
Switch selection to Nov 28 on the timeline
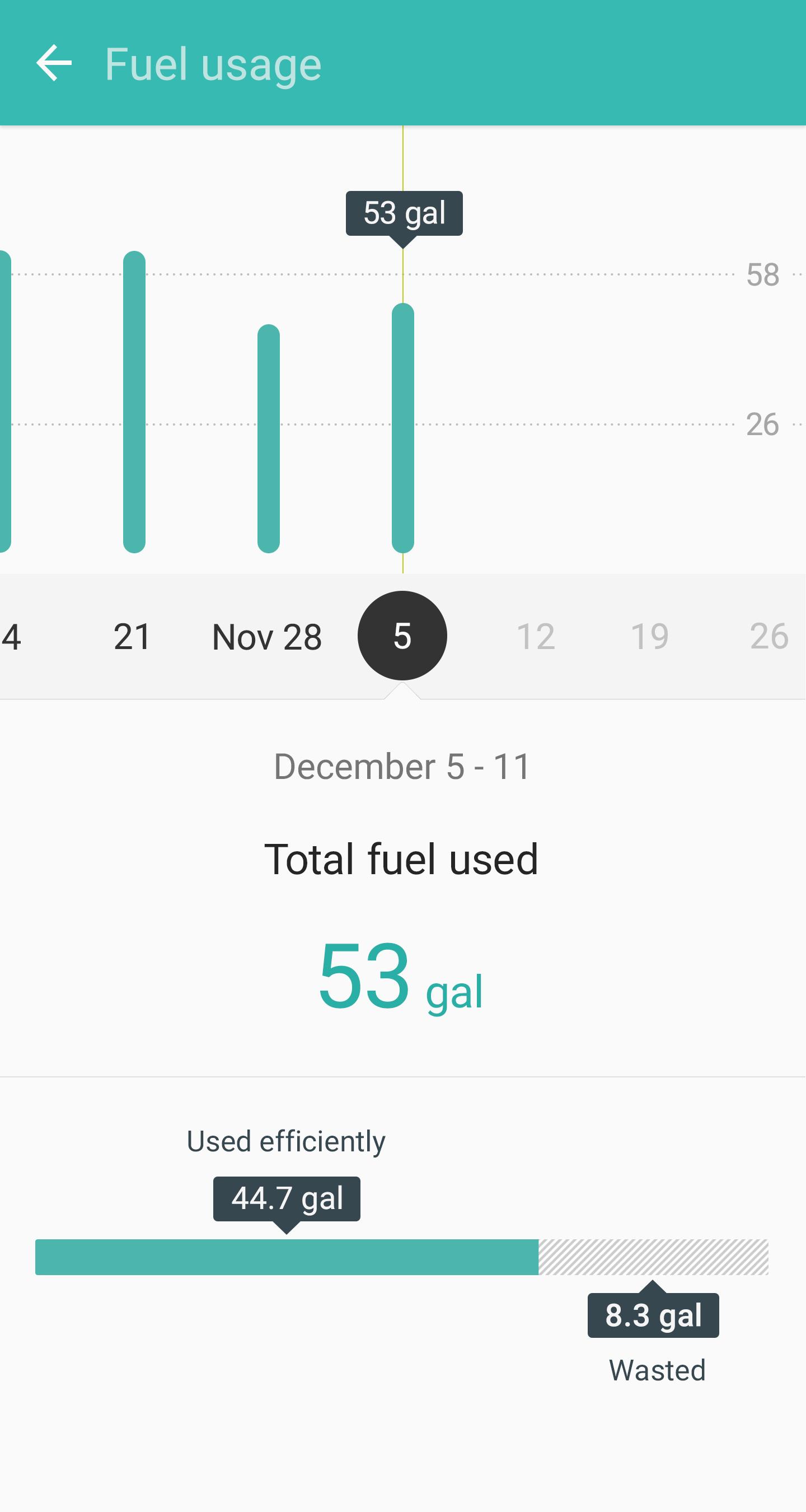(x=268, y=637)
